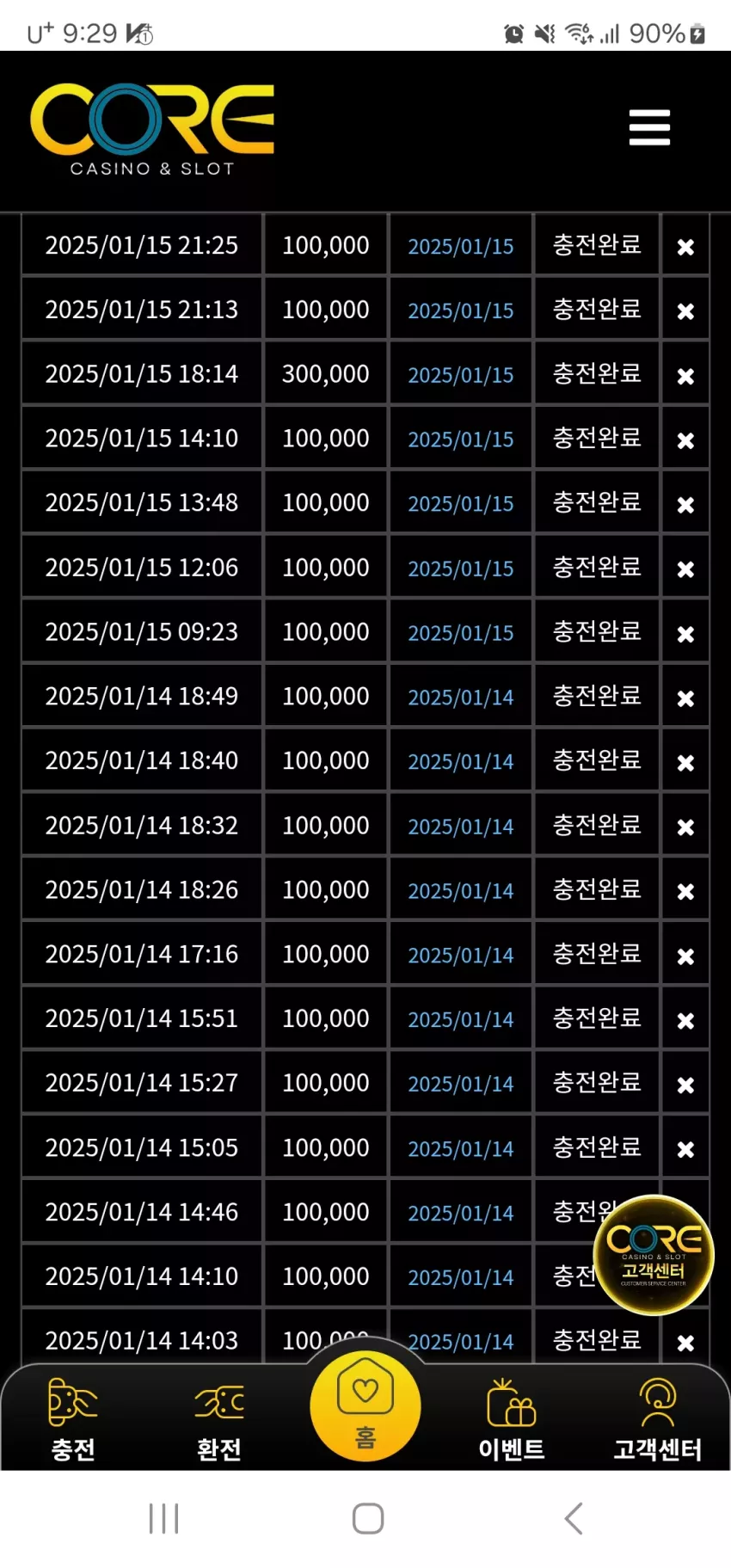The height and width of the screenshot is (1568, 731).
Task: Remove the 2025/01/14 15:05 entry
Action: tap(685, 1149)
